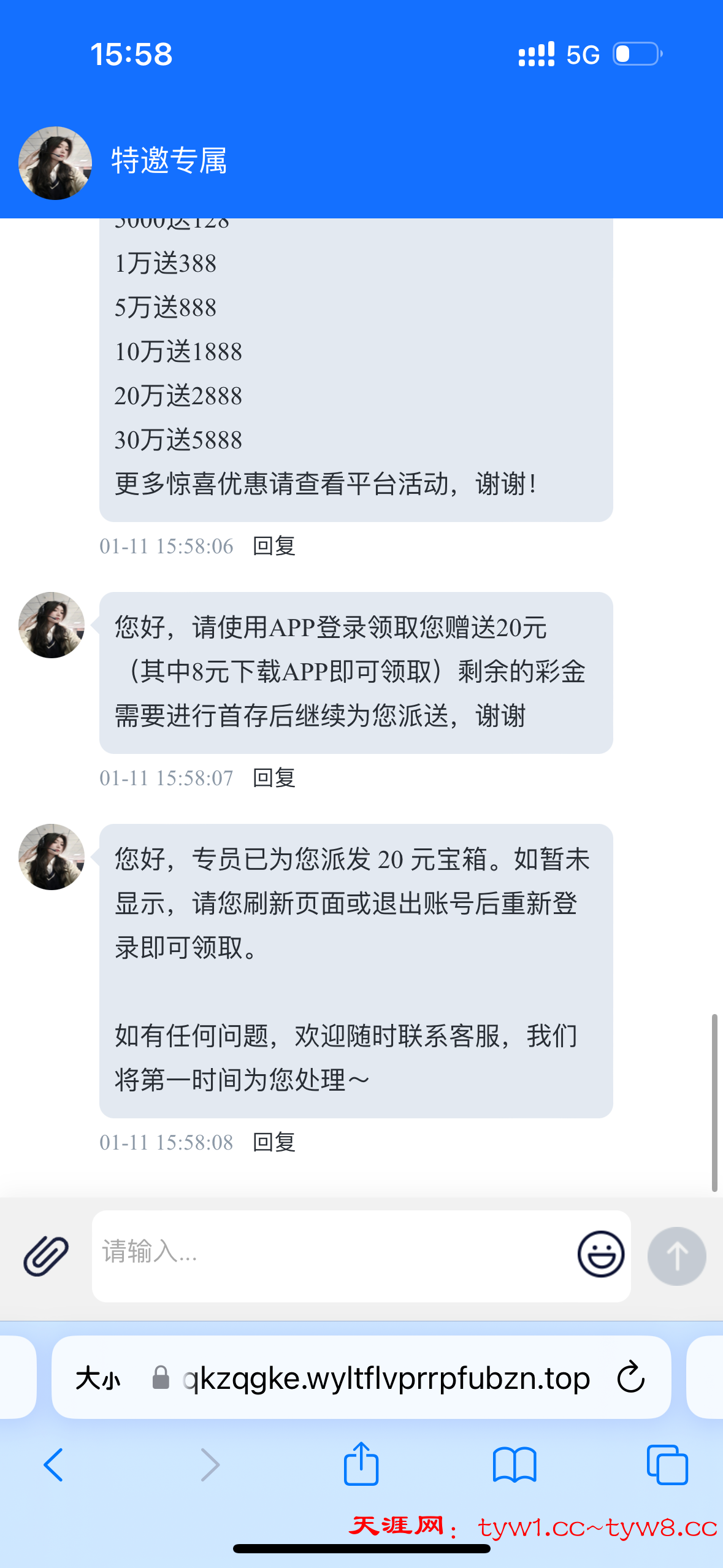Focus the 请输入 message input field
This screenshot has width=723, height=1568.
point(331,1255)
